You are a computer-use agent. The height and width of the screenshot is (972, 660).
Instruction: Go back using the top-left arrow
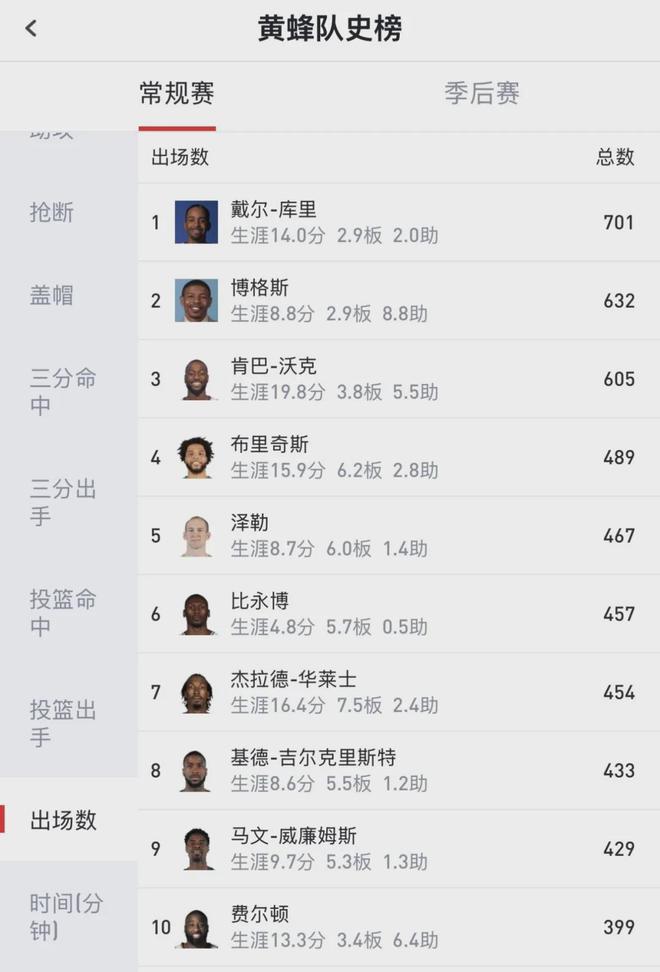pos(31,29)
